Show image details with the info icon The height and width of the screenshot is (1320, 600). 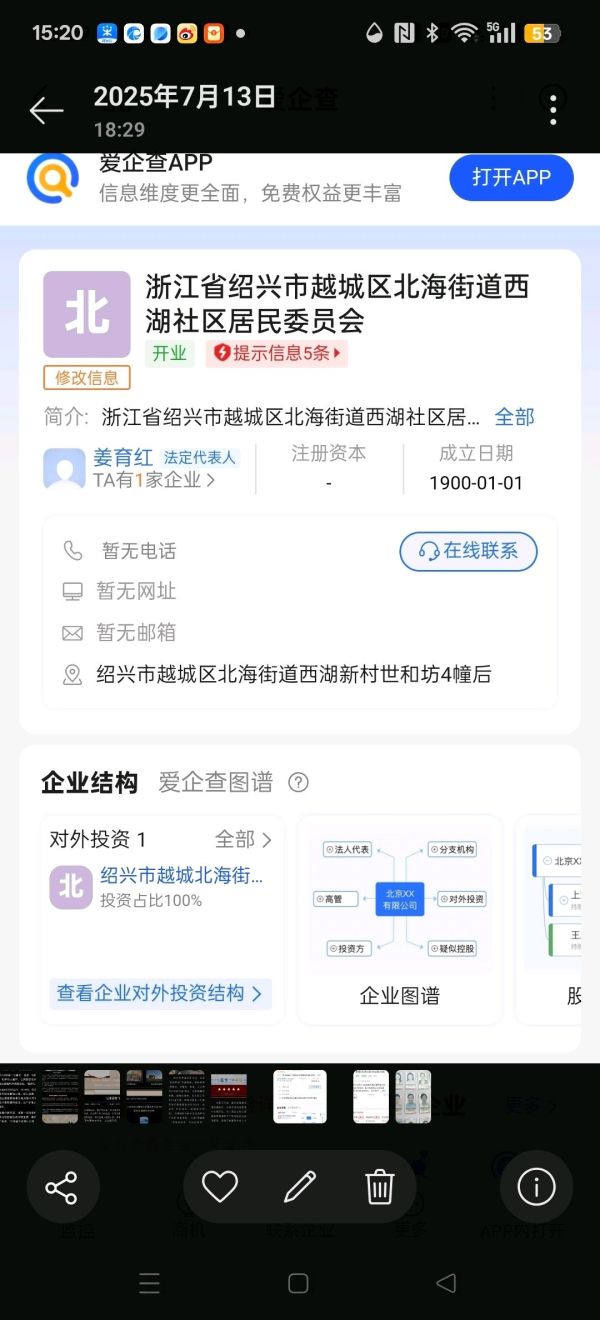pyautogui.click(x=536, y=1187)
